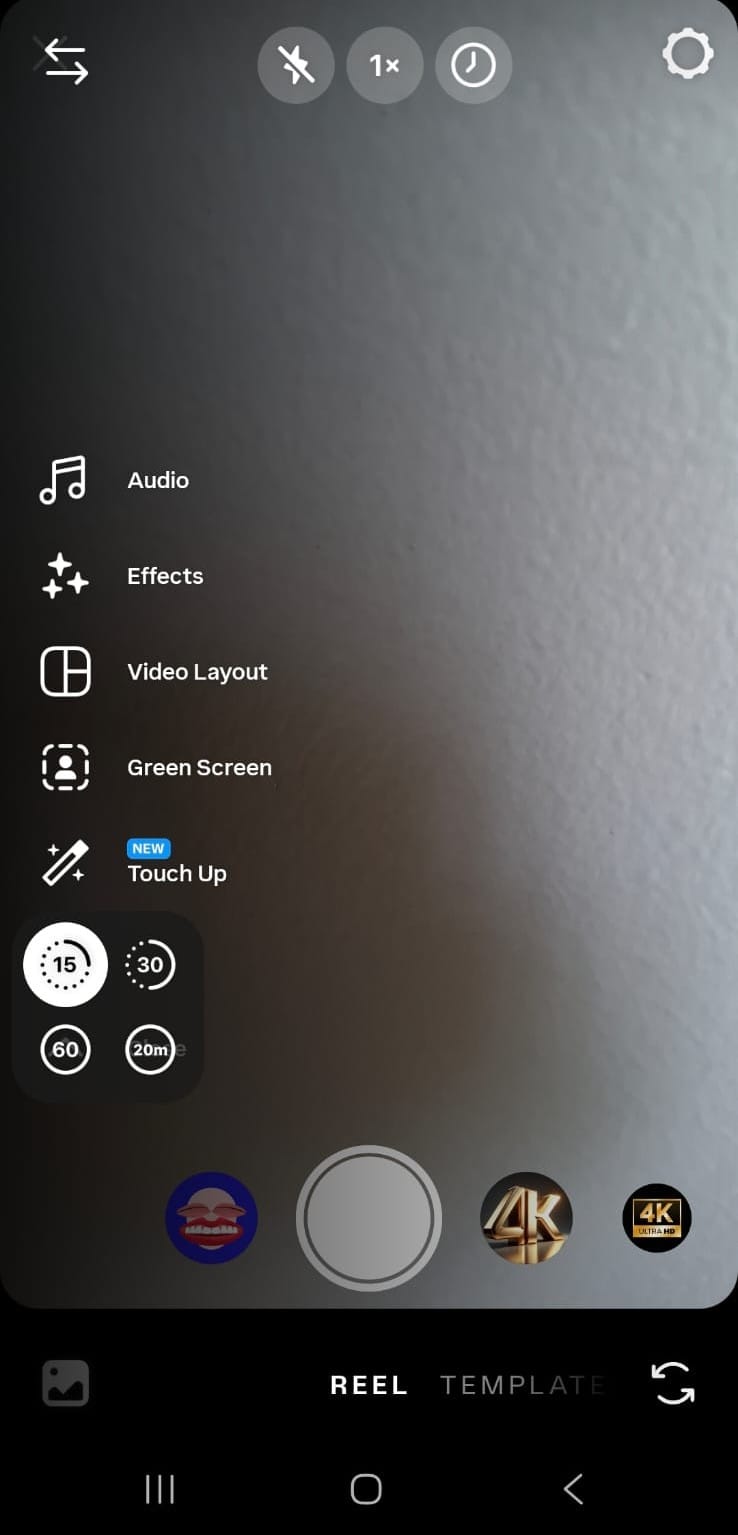Image resolution: width=738 pixels, height=1535 pixels.
Task: Select the 60 second reel duration
Action: [65, 1049]
